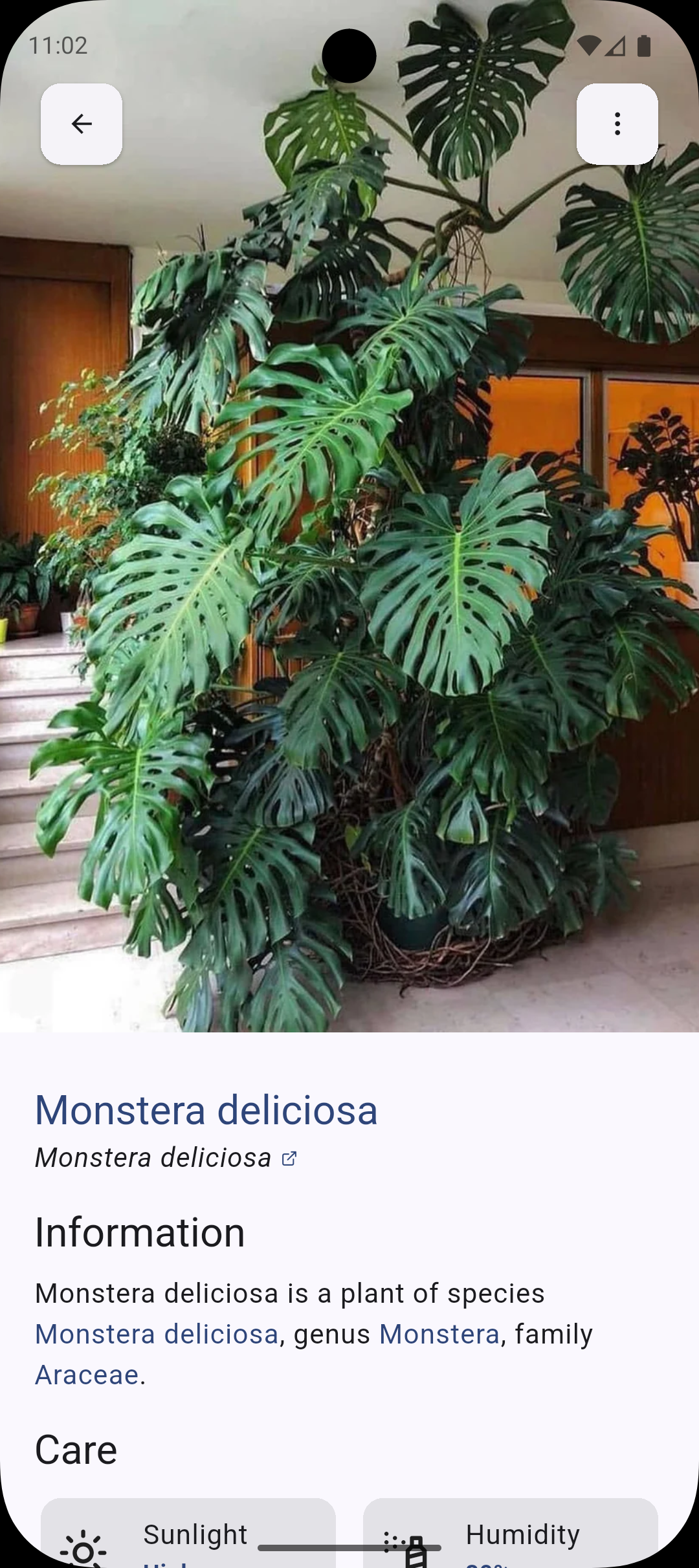Follow the Monstera deliciosa species link
Image resolution: width=699 pixels, height=1568 pixels.
(x=157, y=1334)
